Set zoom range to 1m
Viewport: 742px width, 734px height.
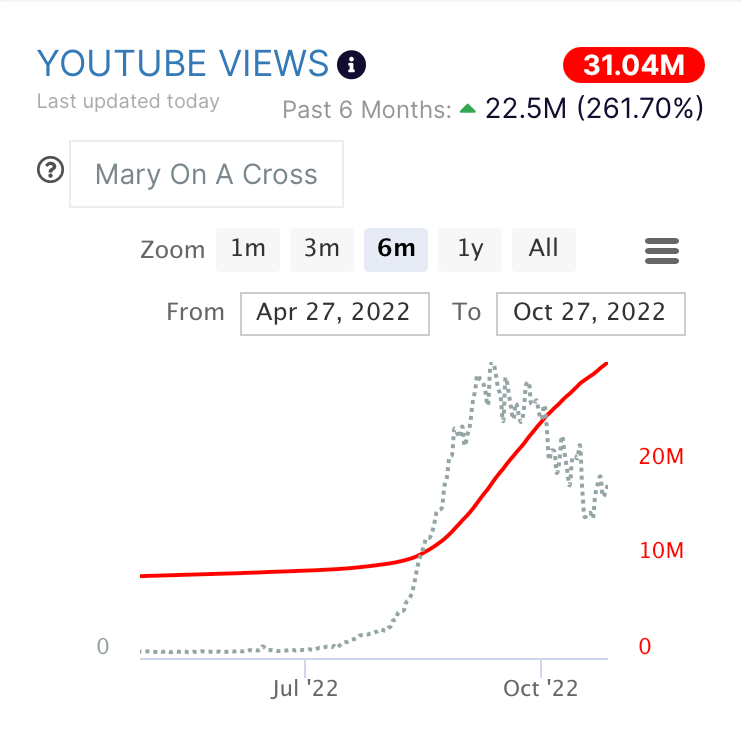pyautogui.click(x=248, y=249)
